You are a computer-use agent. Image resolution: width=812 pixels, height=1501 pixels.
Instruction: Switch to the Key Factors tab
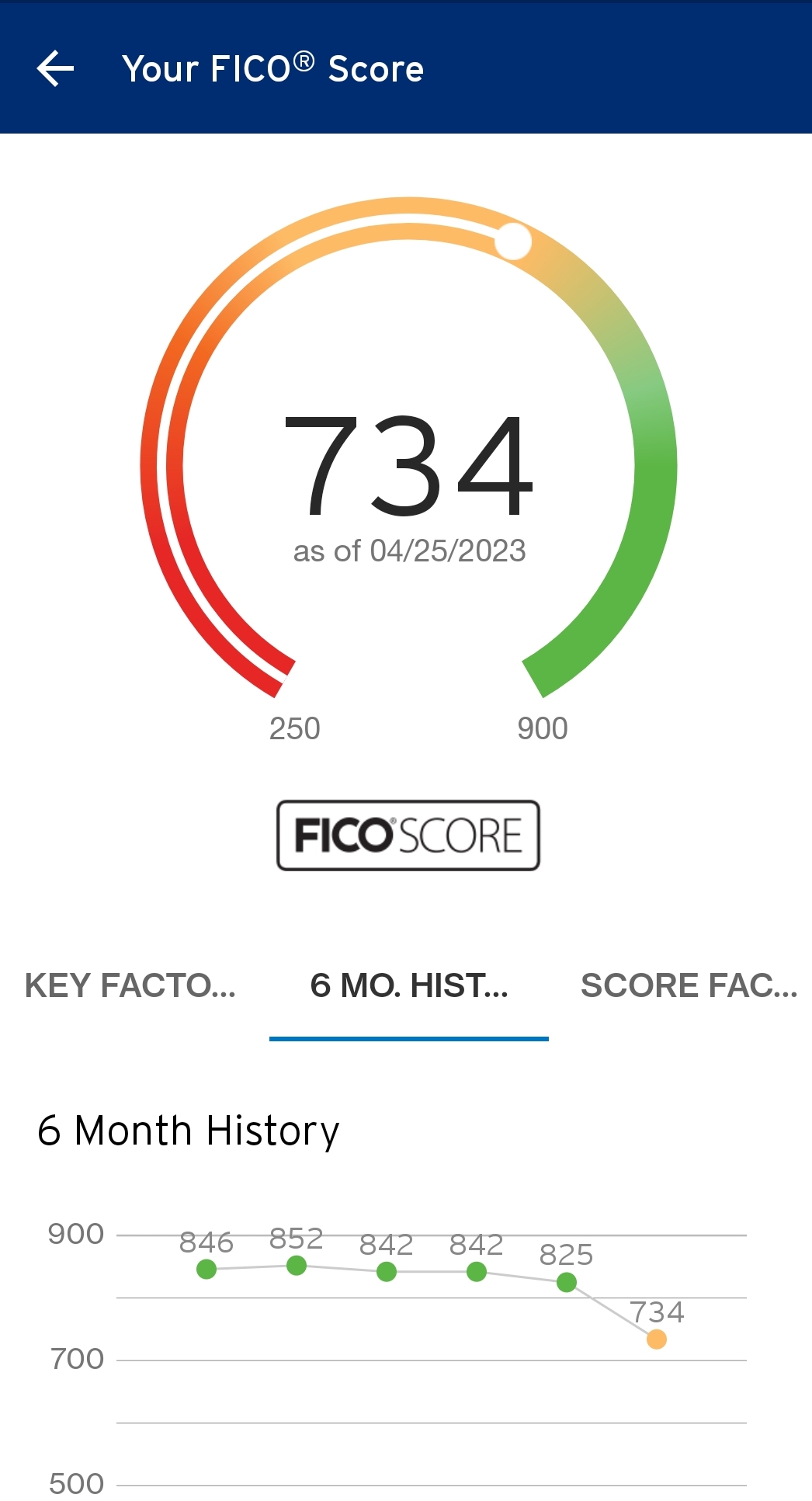pyautogui.click(x=130, y=985)
